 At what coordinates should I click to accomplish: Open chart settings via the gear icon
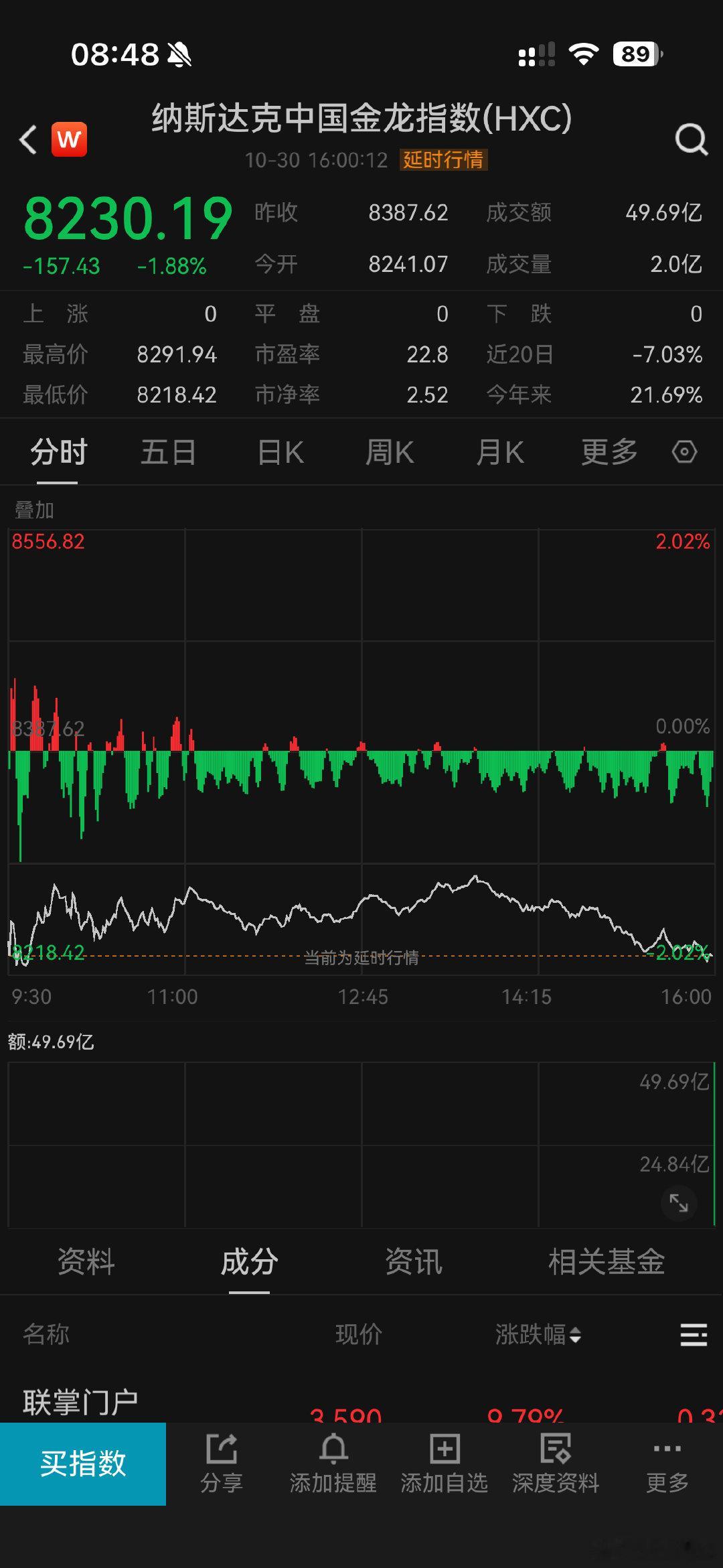click(x=684, y=451)
